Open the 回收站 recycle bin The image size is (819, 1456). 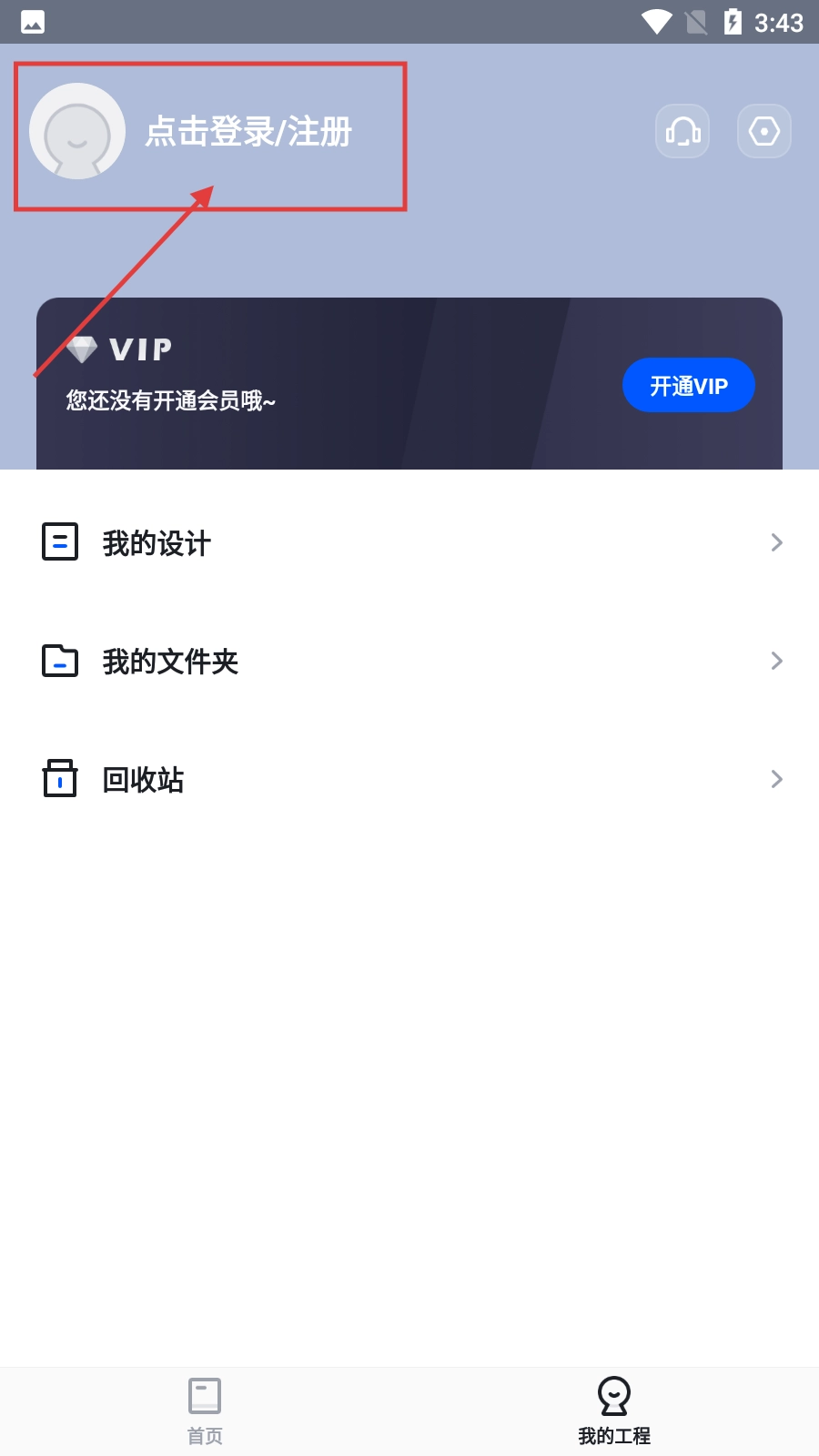tap(409, 780)
